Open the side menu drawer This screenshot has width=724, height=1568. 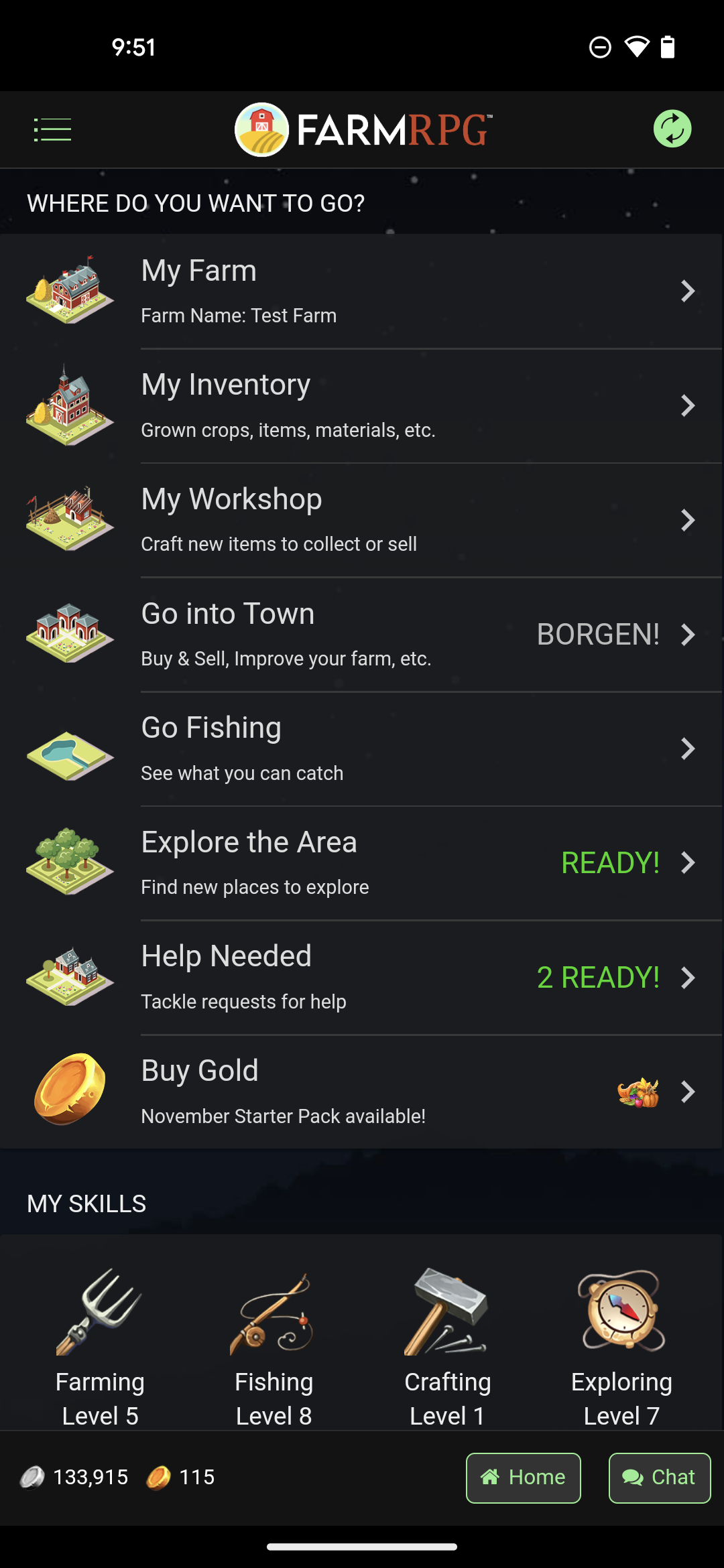click(52, 129)
